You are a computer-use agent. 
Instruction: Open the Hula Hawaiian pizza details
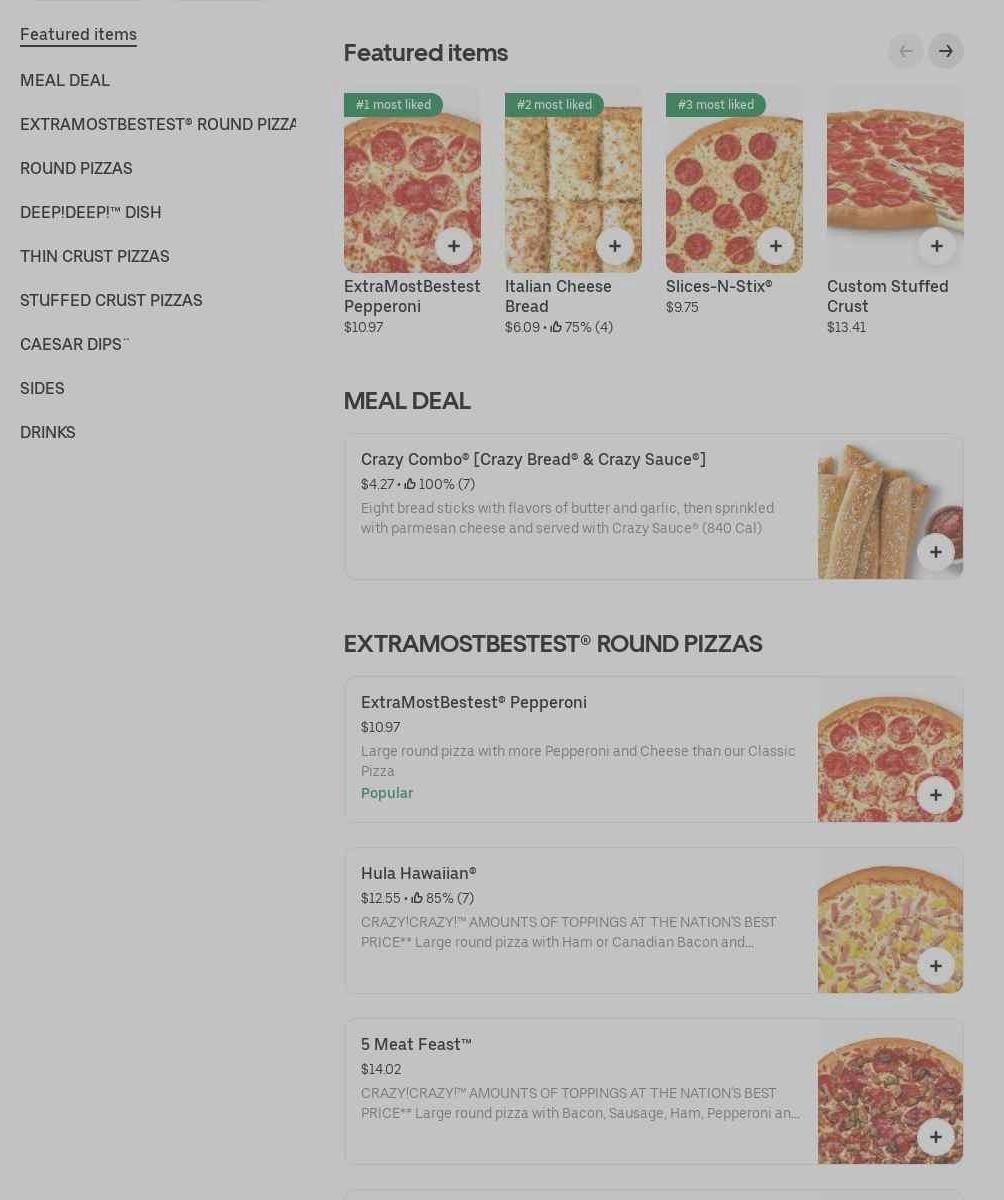coord(580,905)
